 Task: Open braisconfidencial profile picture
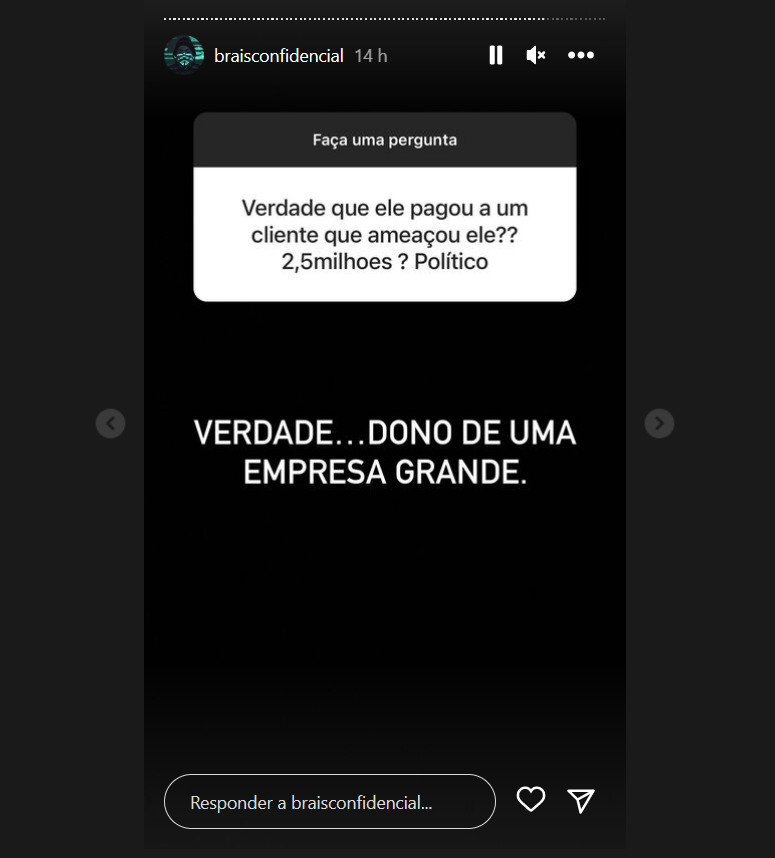click(184, 56)
